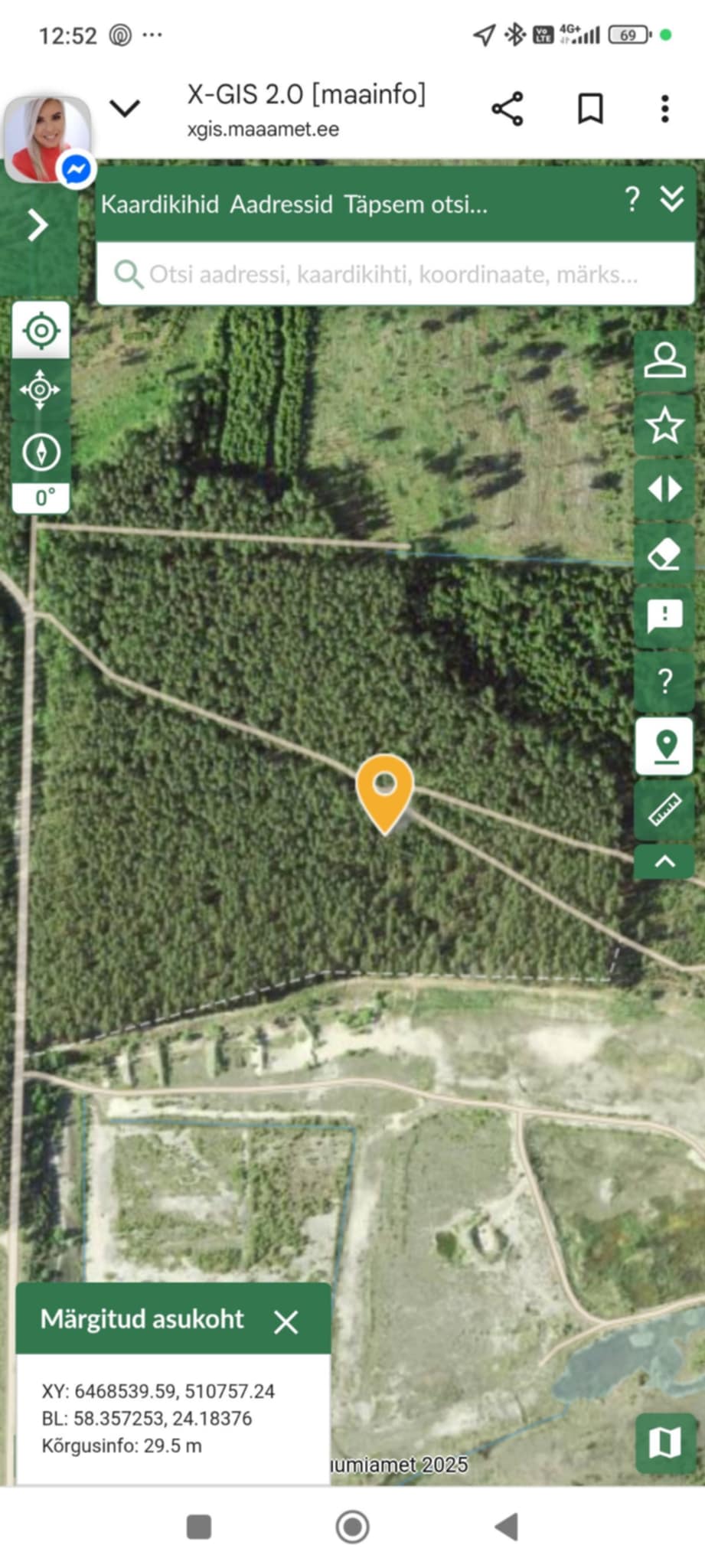This screenshot has height=1568, width=705.
Task: Go back using the system back button
Action: click(507, 1526)
